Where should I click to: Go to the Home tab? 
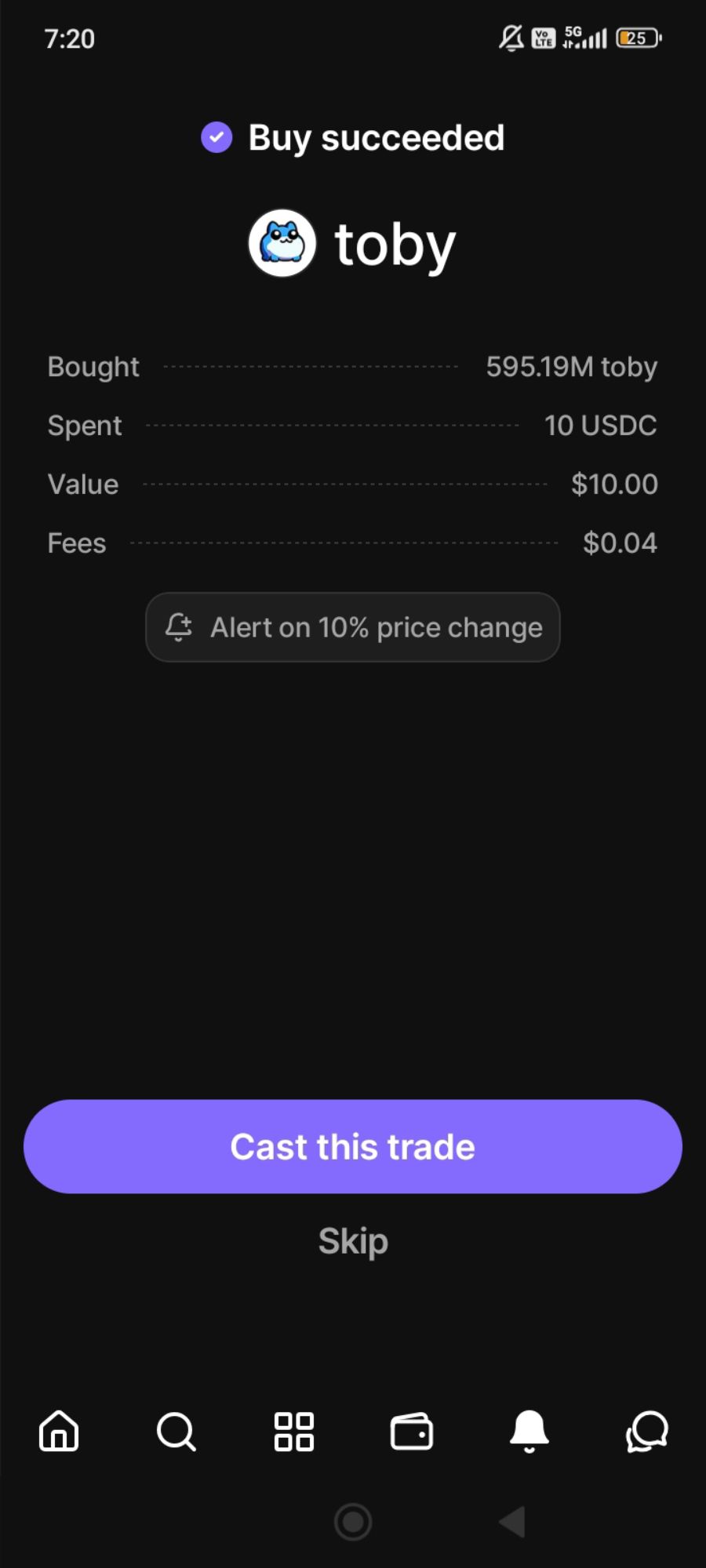(59, 1432)
